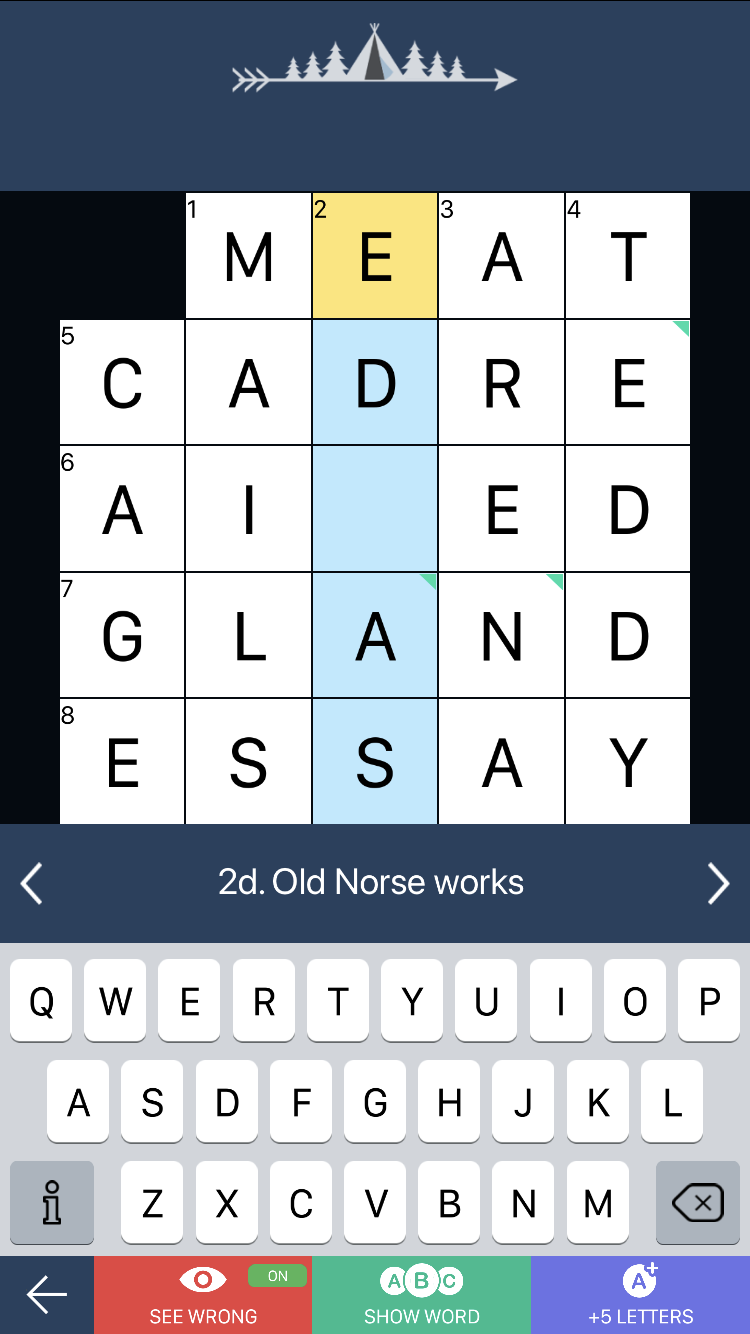Go to the previous clue
The width and height of the screenshot is (750, 1334).
[x=32, y=883]
